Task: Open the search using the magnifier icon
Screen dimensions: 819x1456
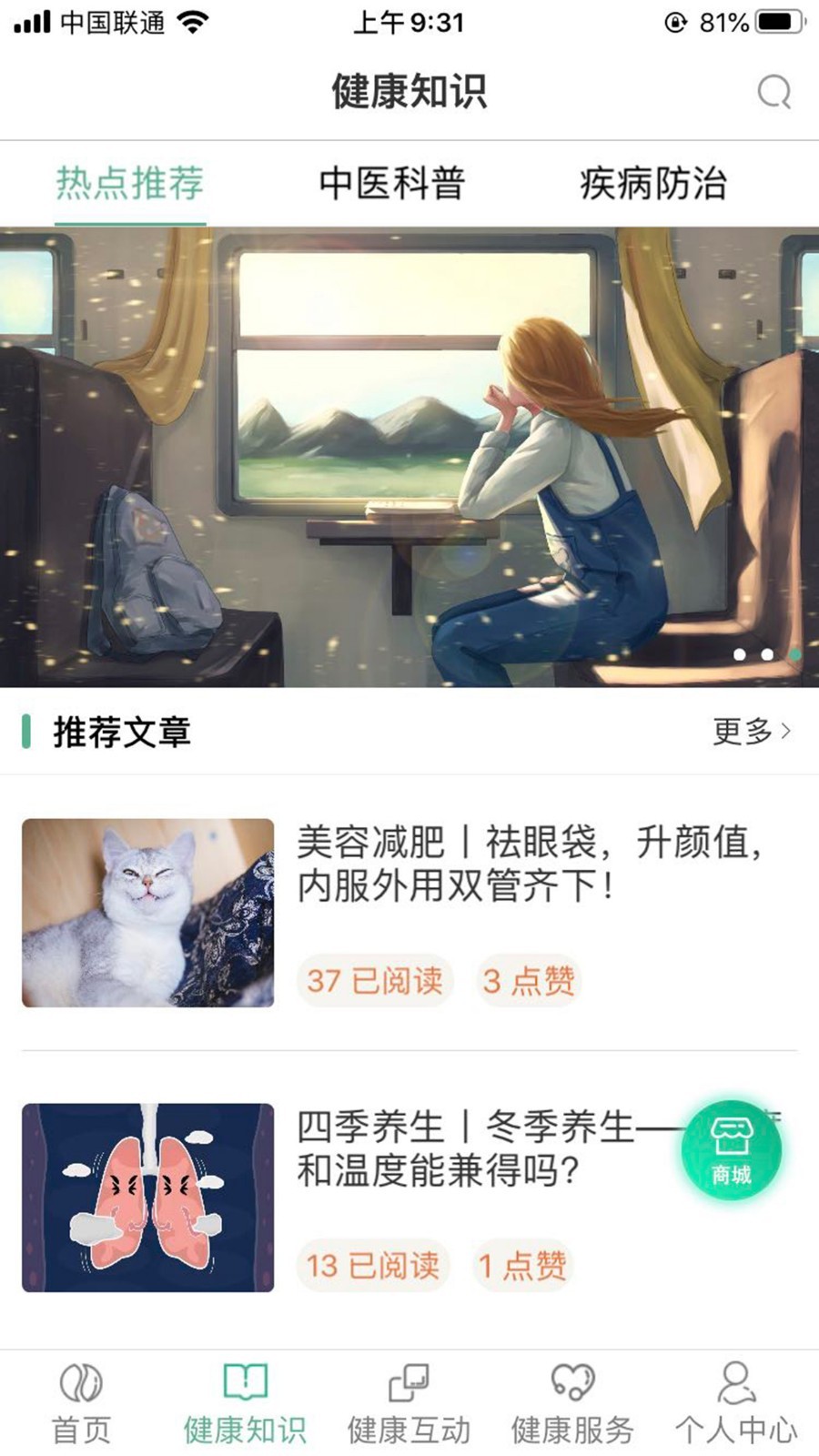Action: pyautogui.click(x=774, y=91)
